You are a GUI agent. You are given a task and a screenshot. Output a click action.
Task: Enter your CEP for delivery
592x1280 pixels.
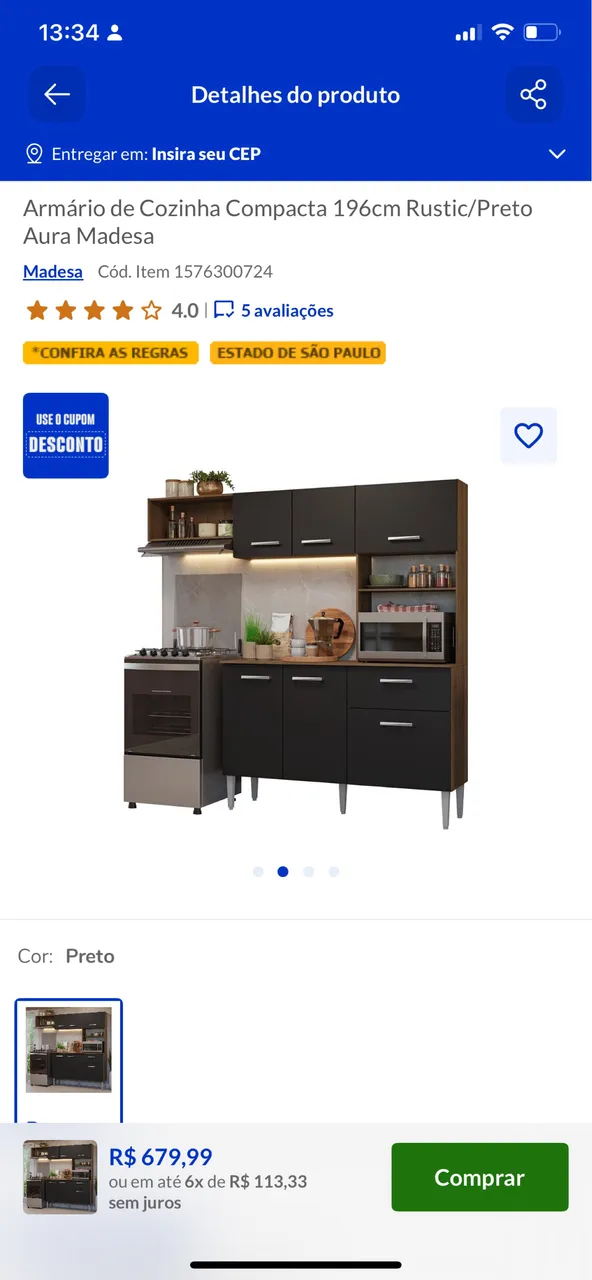click(296, 154)
